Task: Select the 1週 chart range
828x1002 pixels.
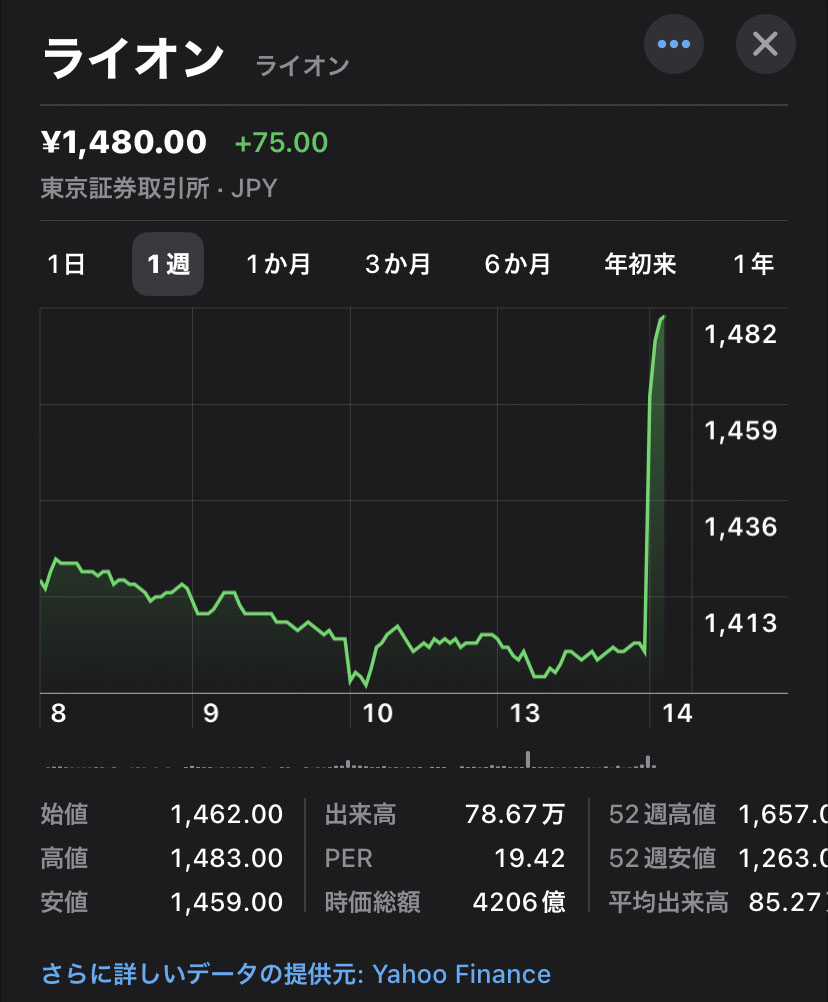Action: click(x=168, y=264)
